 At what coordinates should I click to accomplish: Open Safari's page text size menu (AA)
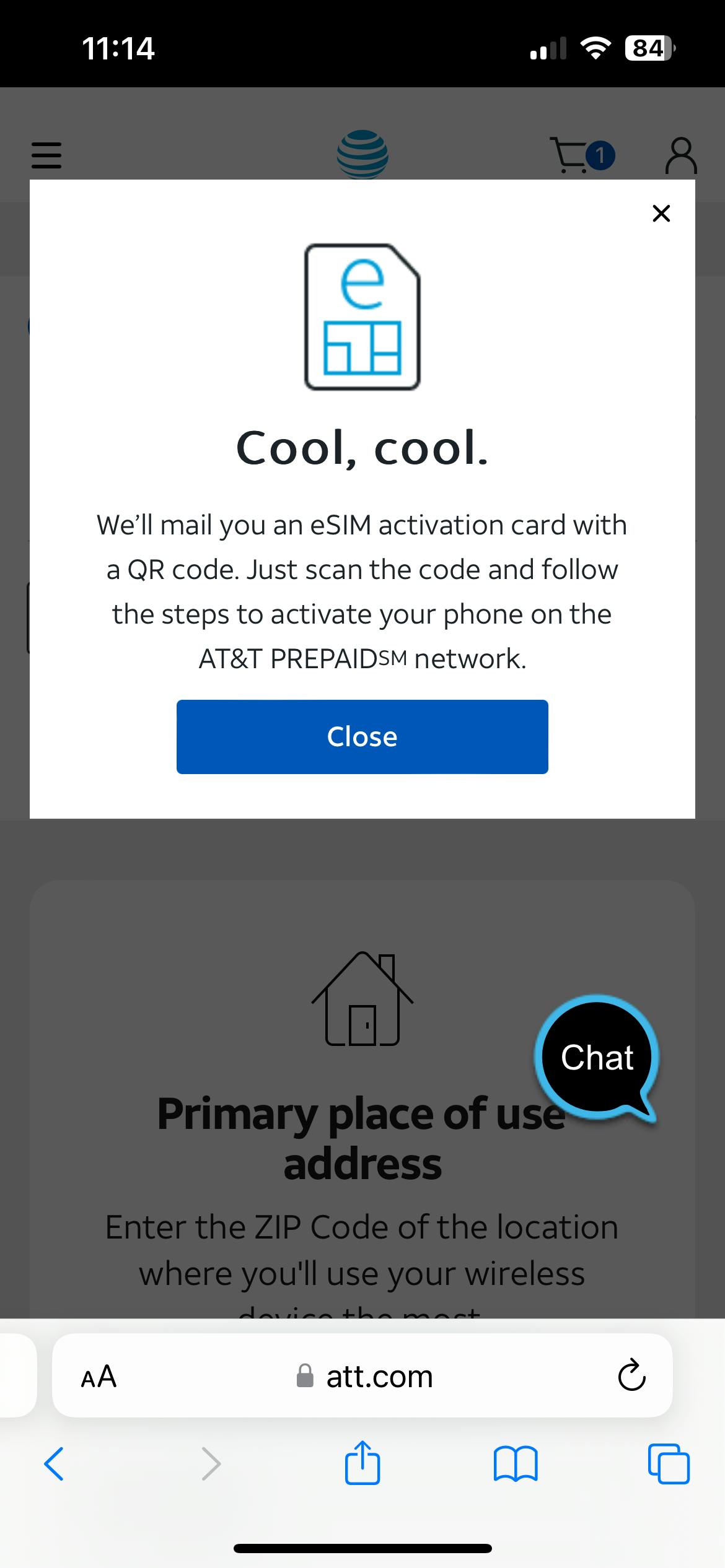click(99, 1376)
